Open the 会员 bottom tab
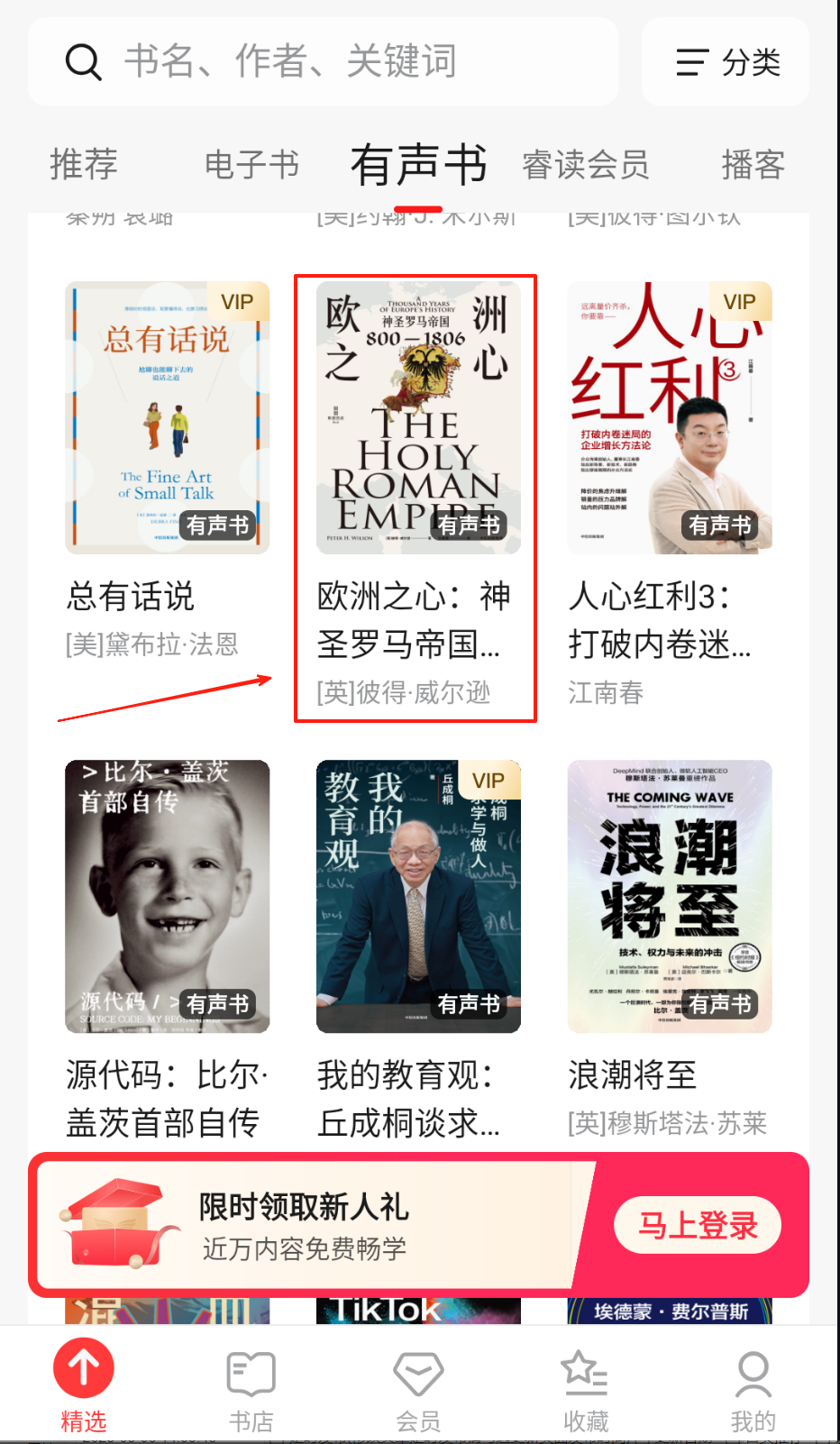 point(419,1385)
